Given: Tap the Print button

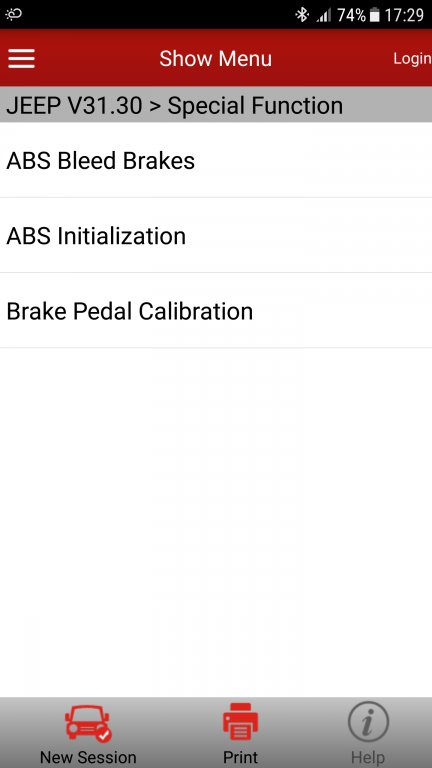Looking at the screenshot, I should tap(240, 734).
